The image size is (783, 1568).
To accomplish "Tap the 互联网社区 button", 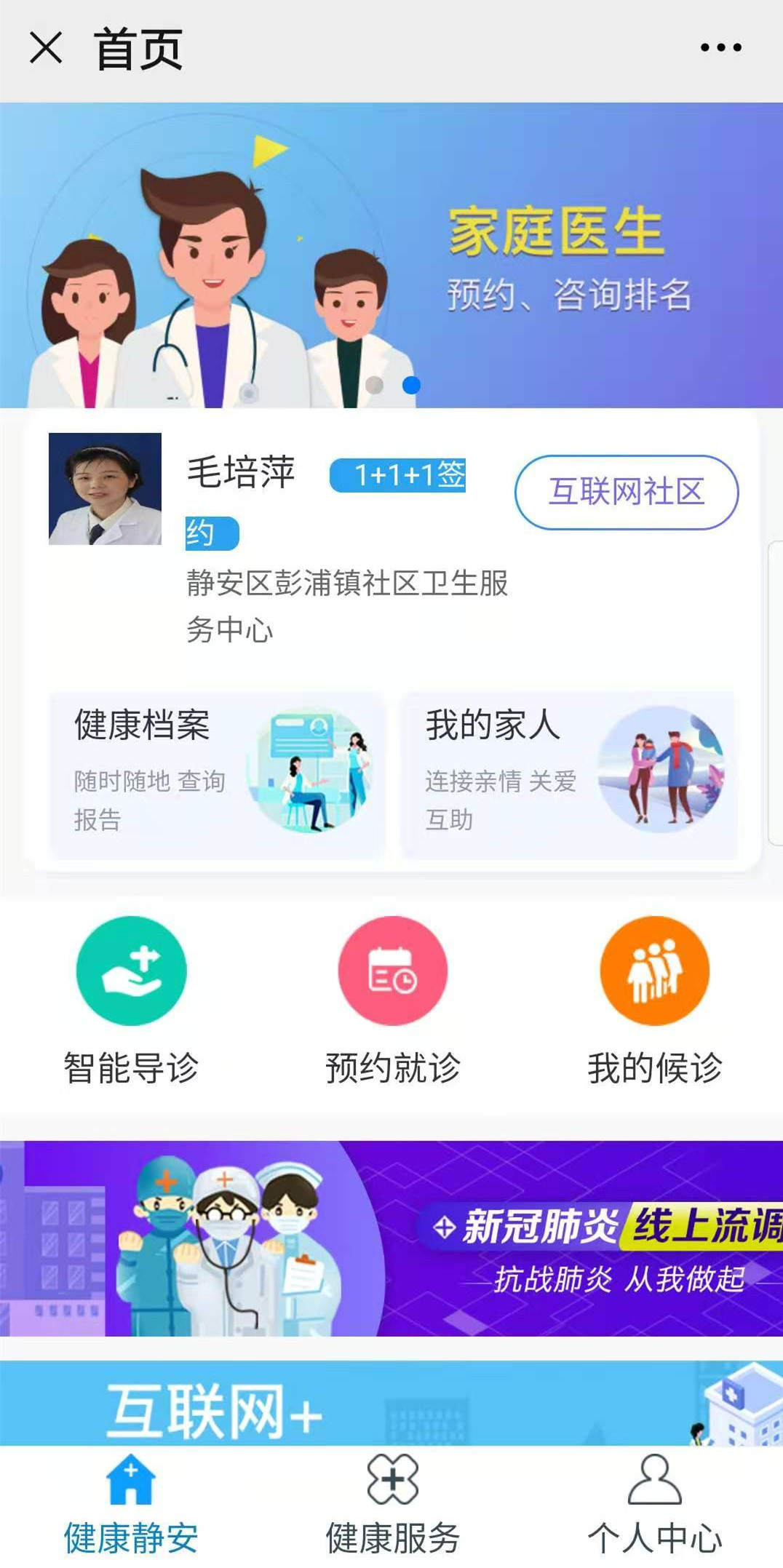I will (627, 492).
